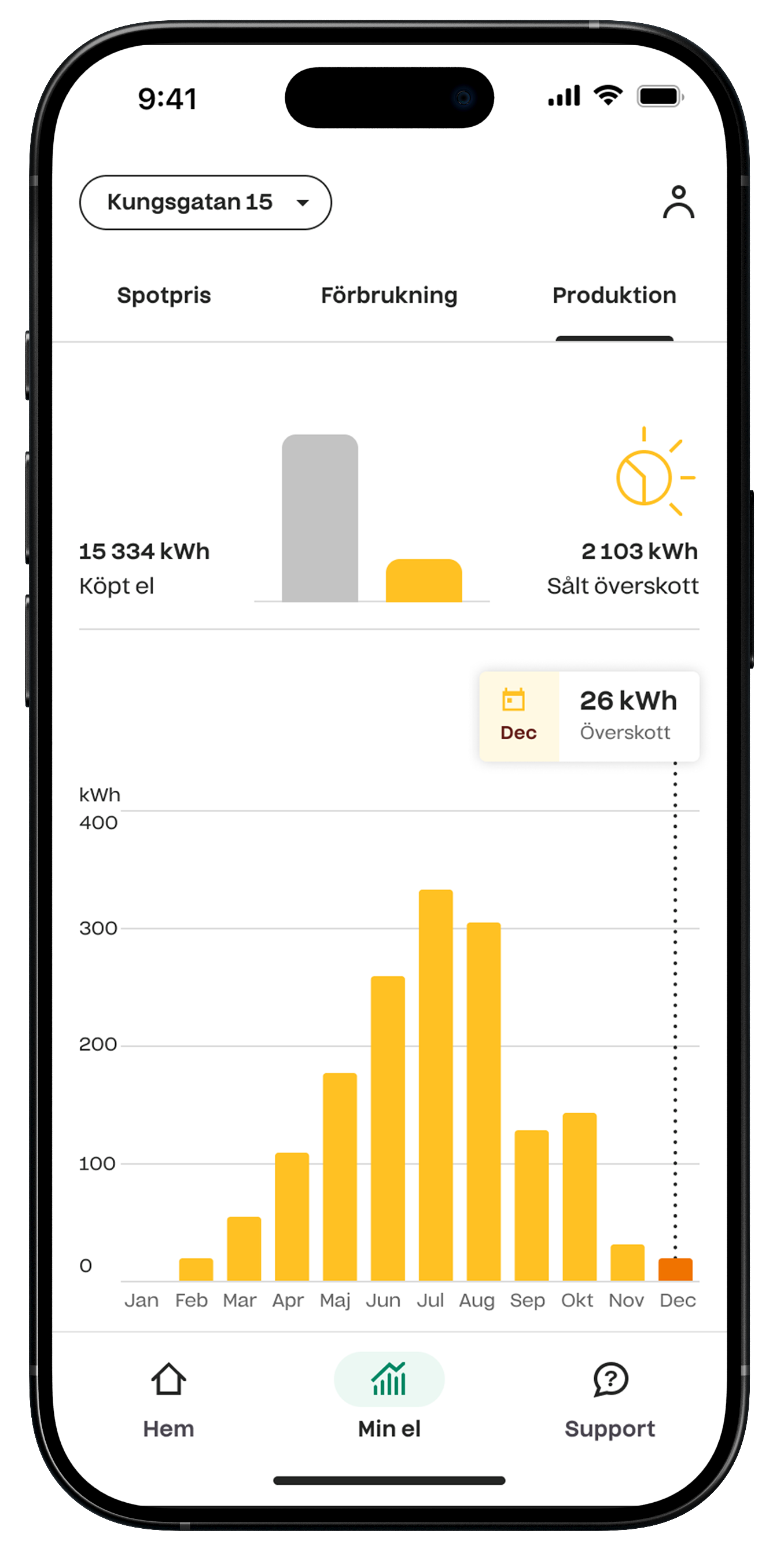Open the Kungsgatan 15 address dropdown
The width and height of the screenshot is (784, 1556).
pyautogui.click(x=205, y=202)
